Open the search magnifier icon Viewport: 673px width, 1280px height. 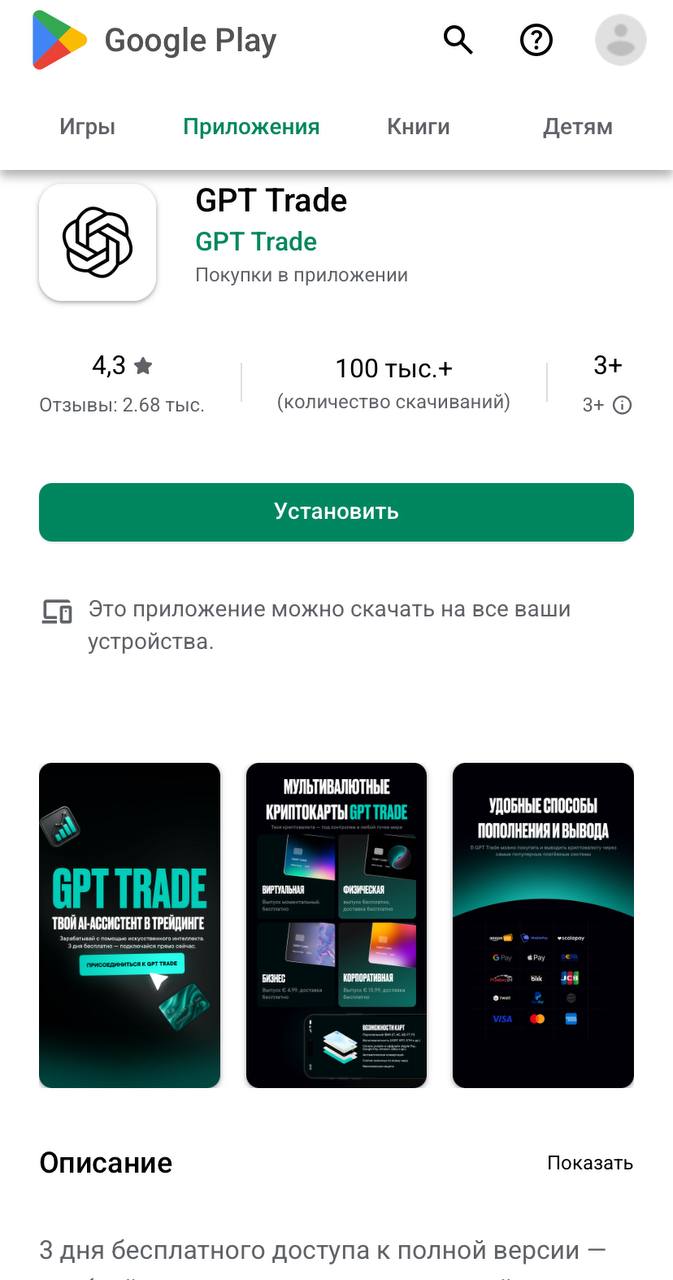pyautogui.click(x=458, y=40)
